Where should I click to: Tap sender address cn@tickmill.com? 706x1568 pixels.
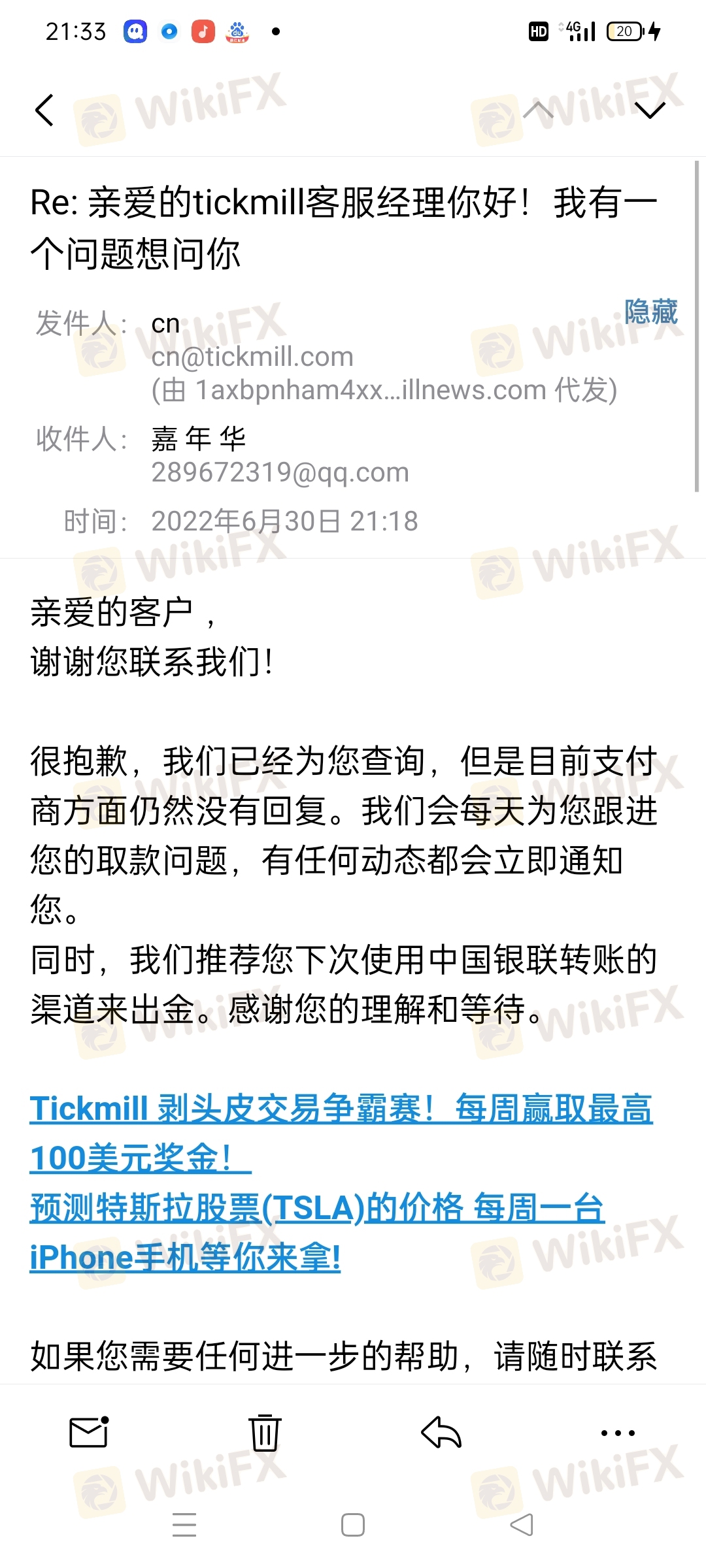coord(252,357)
